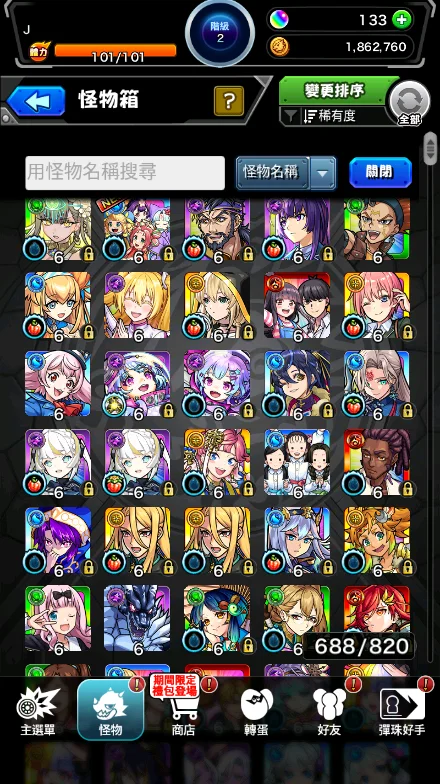Open the 商店 shop tab

point(184,712)
